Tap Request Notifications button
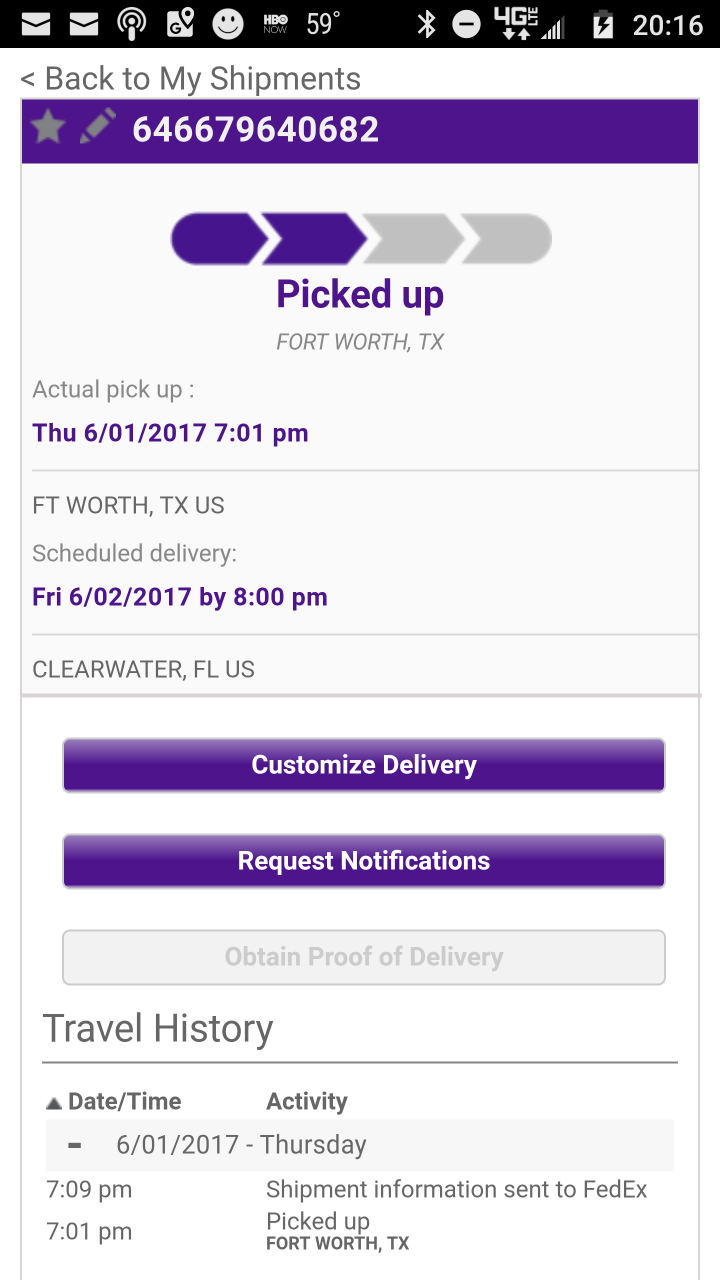Viewport: 720px width, 1280px height. [364, 861]
